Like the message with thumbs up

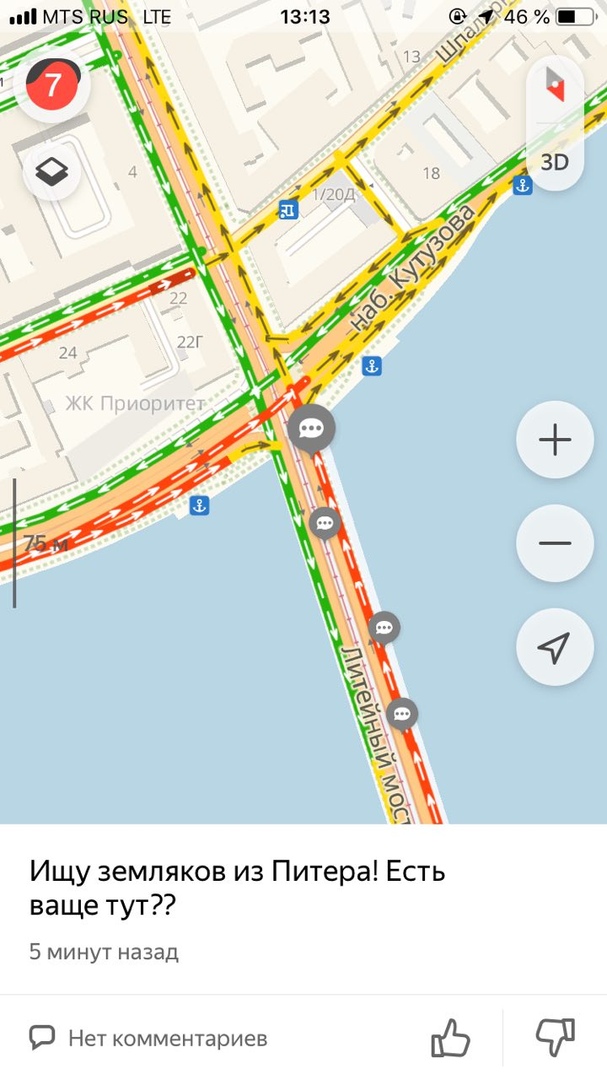pos(450,1038)
